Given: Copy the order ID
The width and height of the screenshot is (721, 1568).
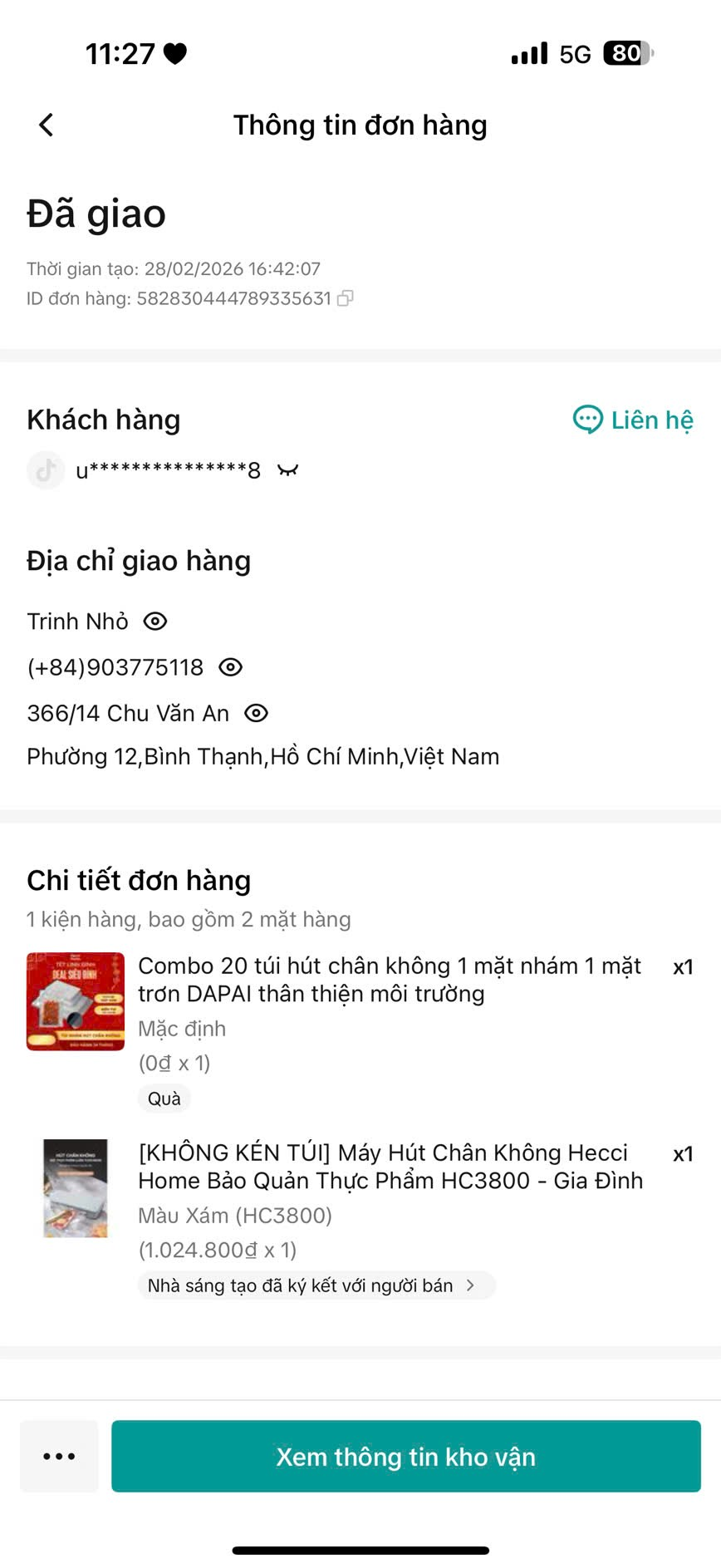Looking at the screenshot, I should tap(346, 298).
